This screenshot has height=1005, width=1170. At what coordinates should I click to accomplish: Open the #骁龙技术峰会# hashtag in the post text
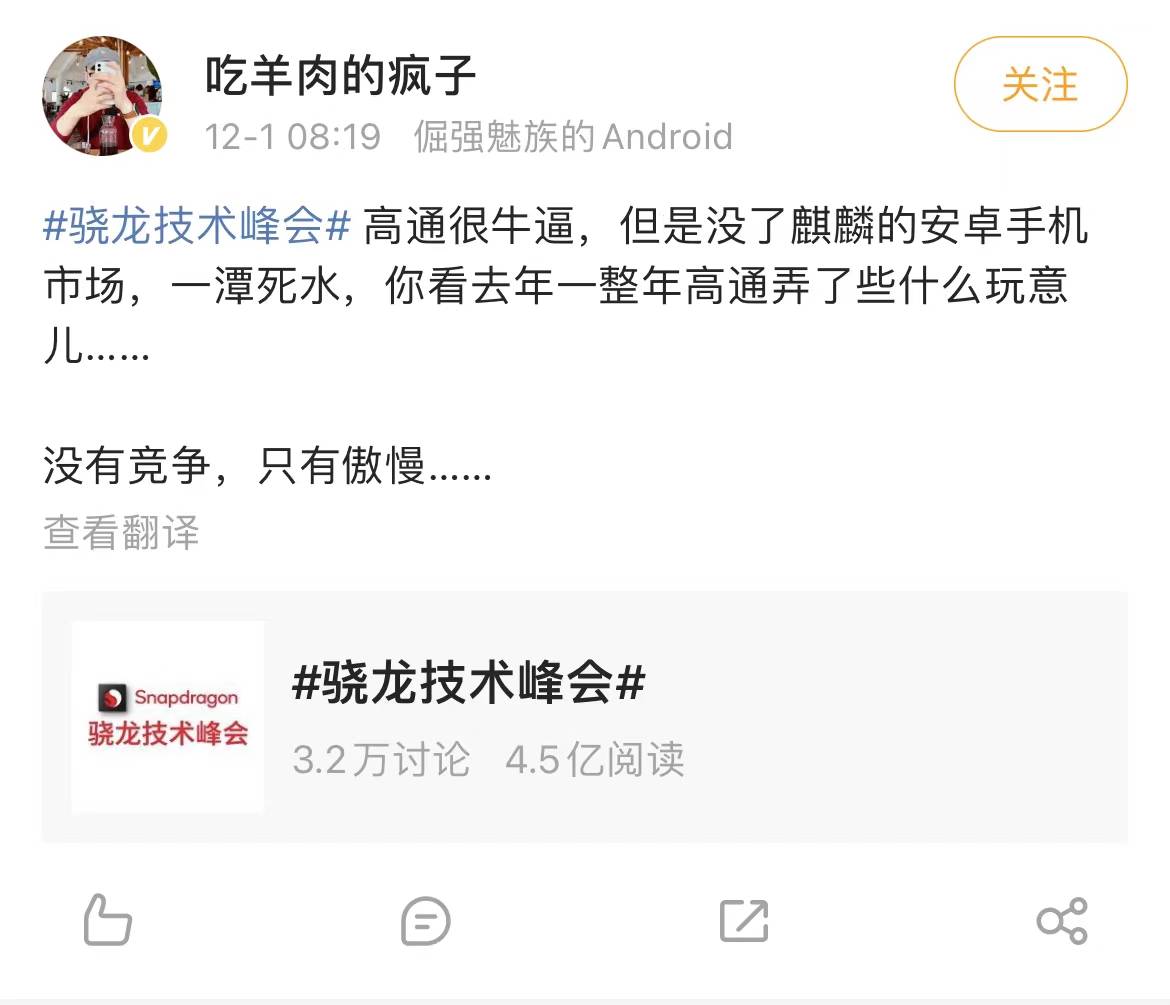pyautogui.click(x=197, y=228)
